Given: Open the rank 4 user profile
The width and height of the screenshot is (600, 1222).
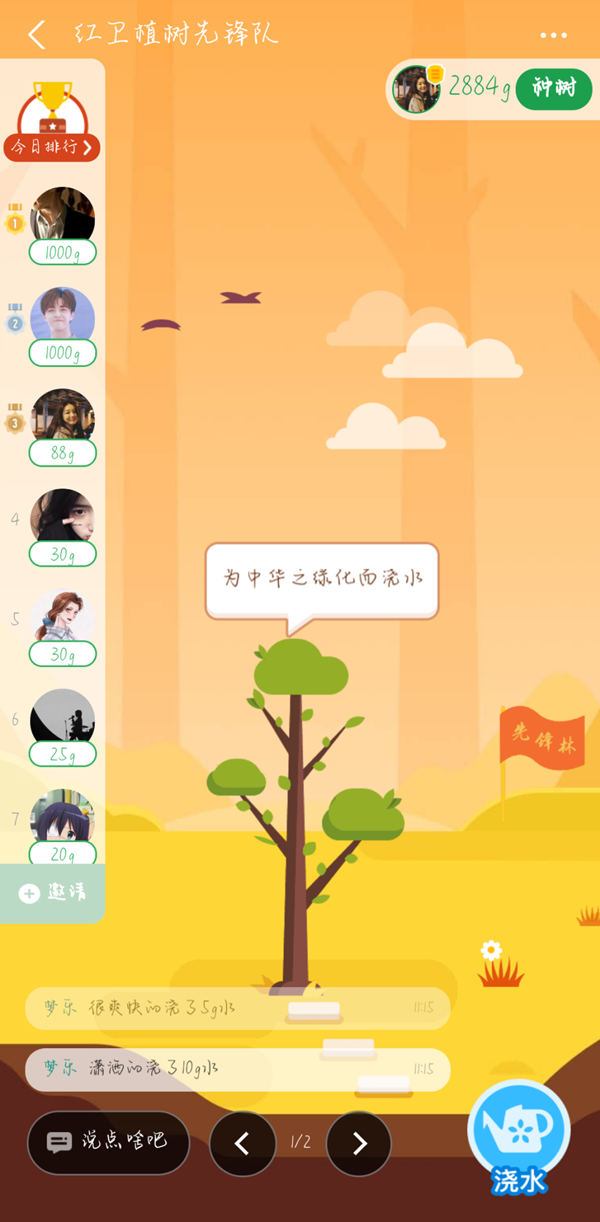Looking at the screenshot, I should [x=63, y=516].
